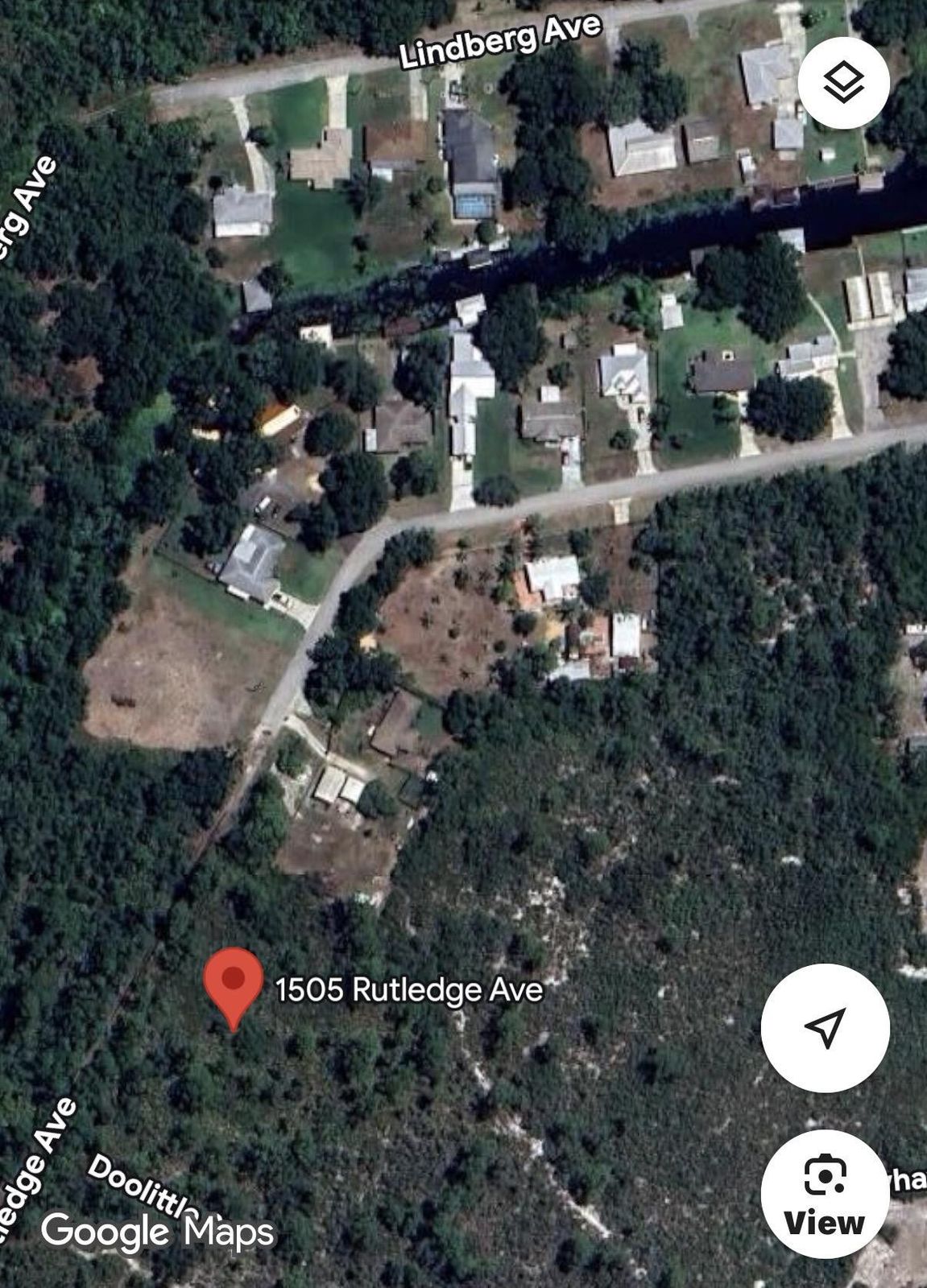Viewport: 927px width, 1288px height.
Task: Open the live View camera button
Action: [x=824, y=1195]
